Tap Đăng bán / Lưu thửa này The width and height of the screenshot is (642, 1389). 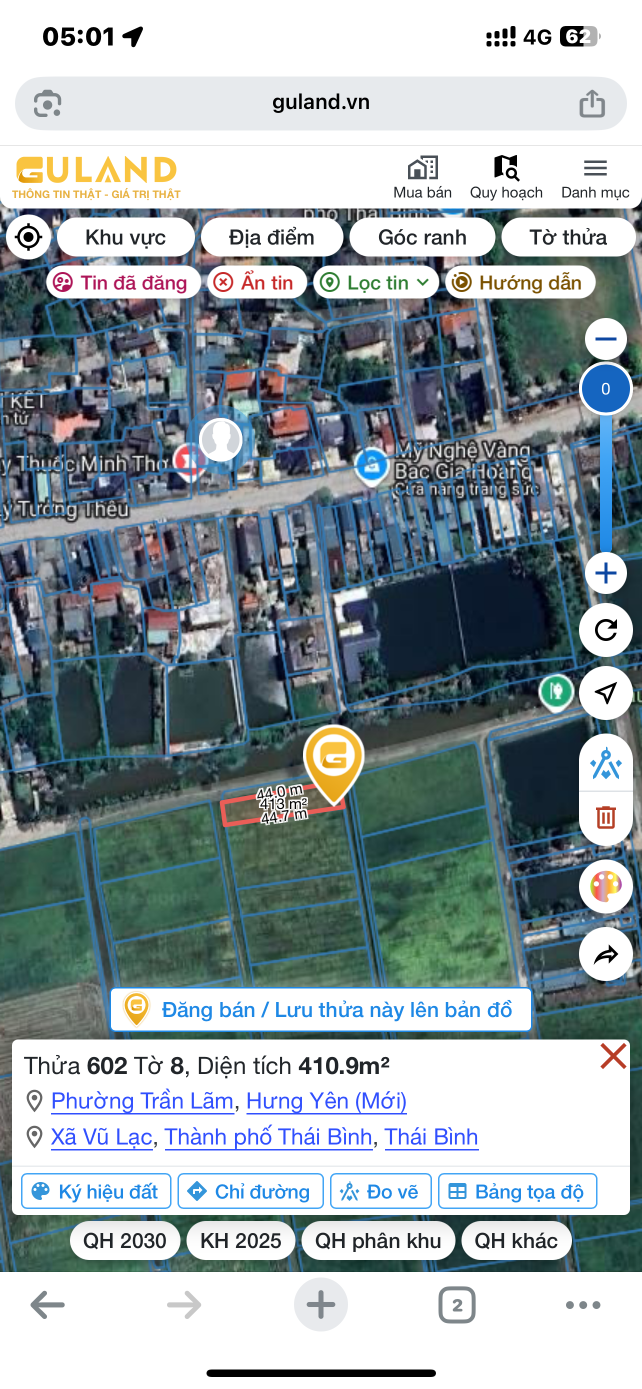[x=320, y=1010]
